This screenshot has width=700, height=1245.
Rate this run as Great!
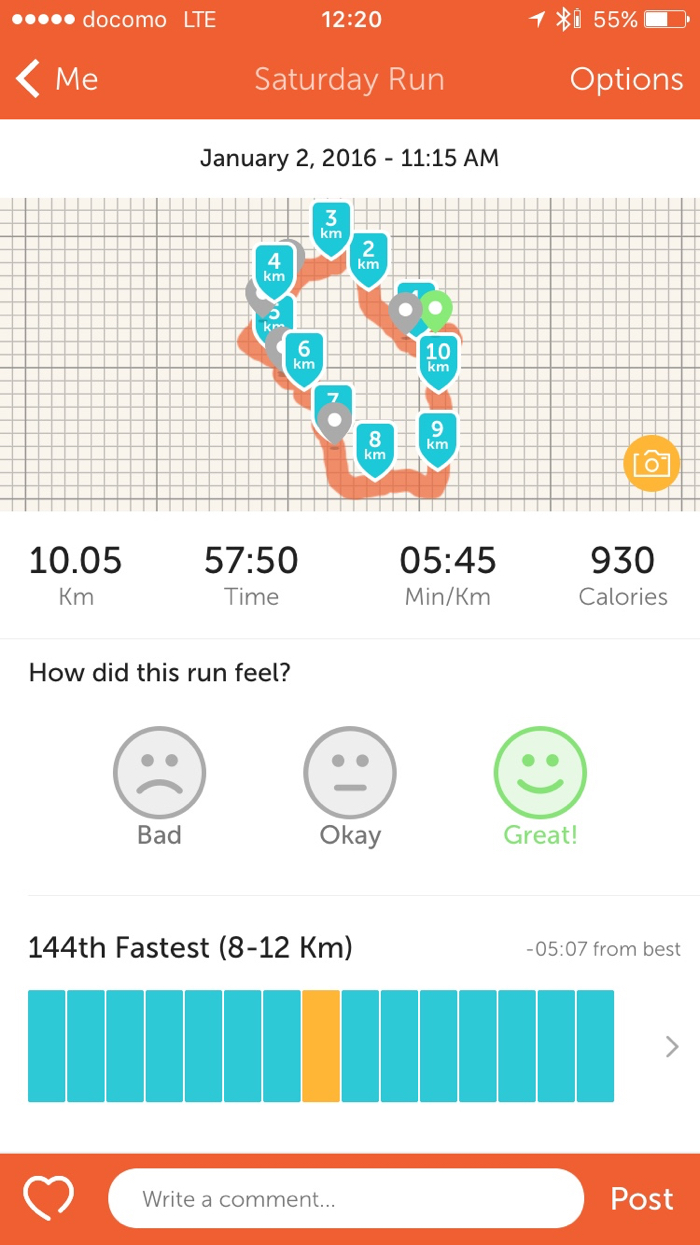pos(540,773)
